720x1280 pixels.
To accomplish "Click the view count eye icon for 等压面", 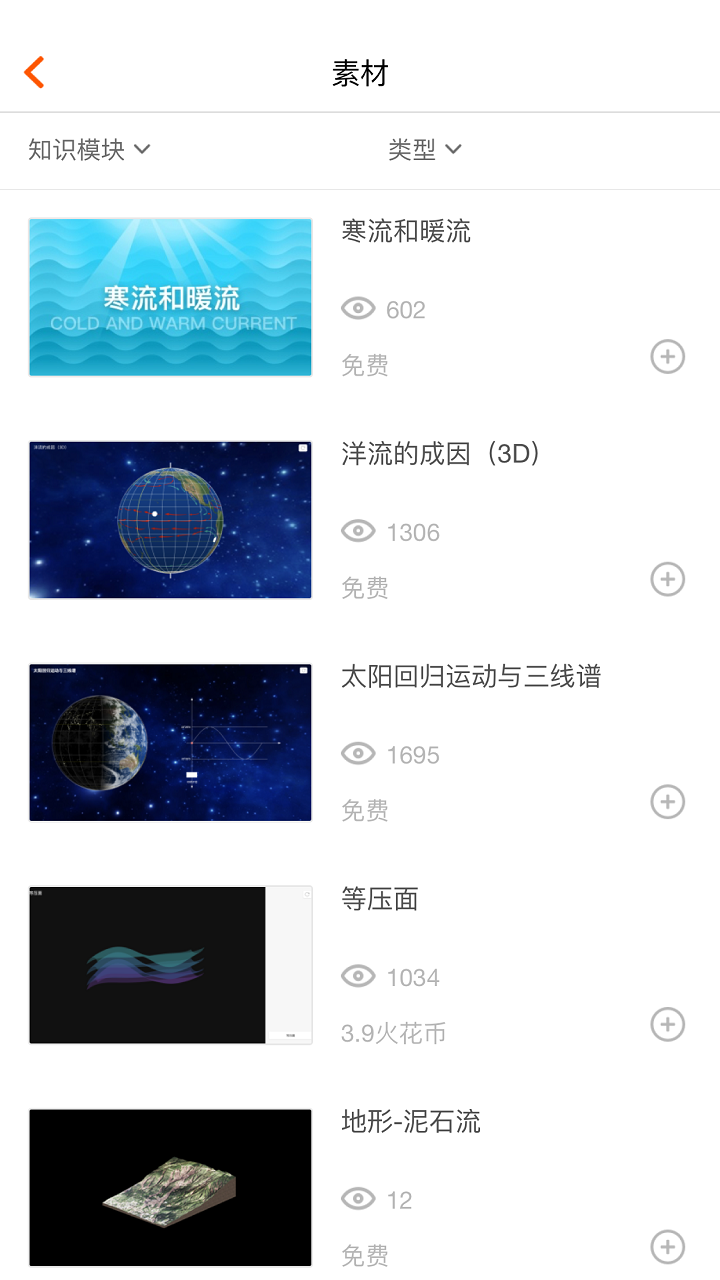I will point(359,976).
